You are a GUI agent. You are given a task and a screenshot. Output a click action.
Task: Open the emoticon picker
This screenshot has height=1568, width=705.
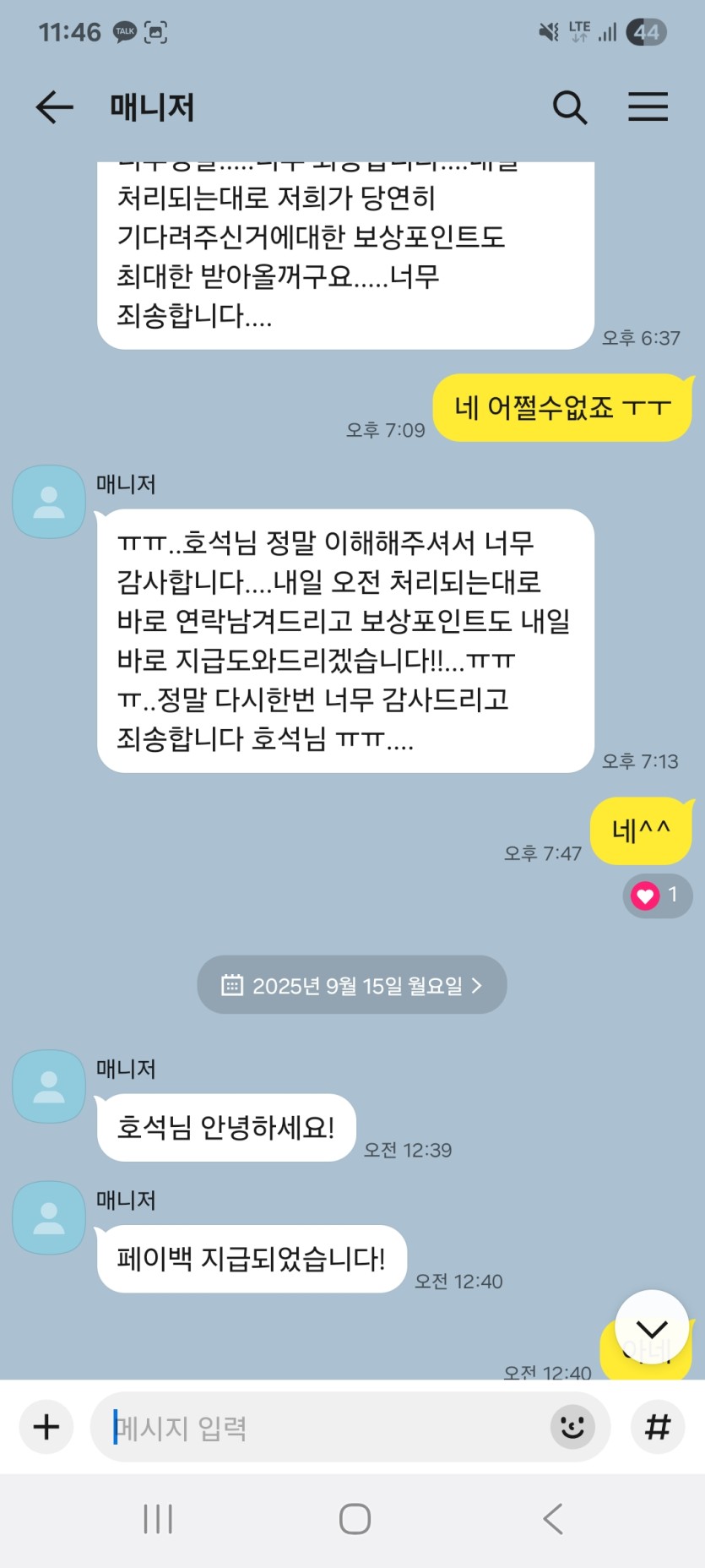point(572,1427)
